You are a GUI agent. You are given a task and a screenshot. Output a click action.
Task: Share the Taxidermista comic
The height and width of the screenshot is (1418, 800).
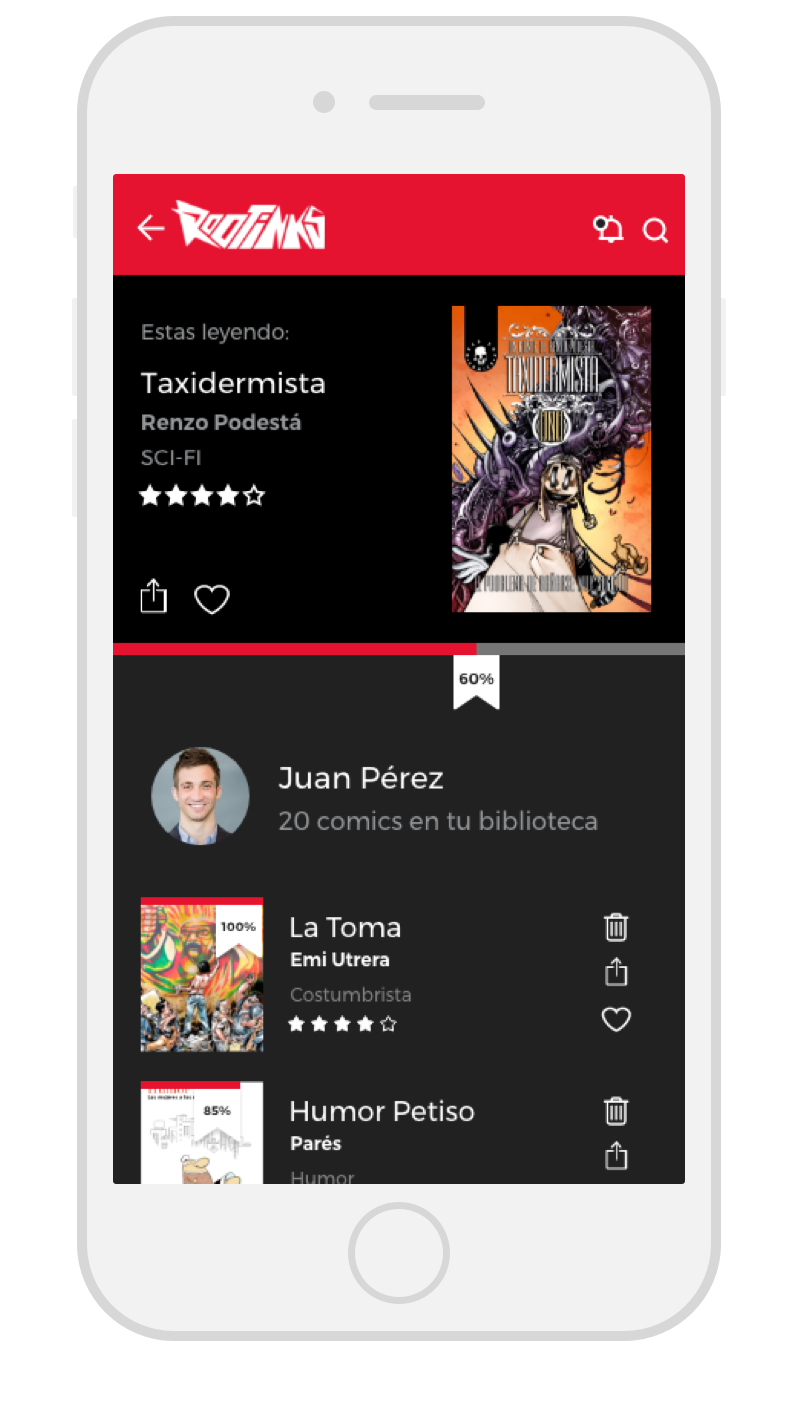pyautogui.click(x=153, y=596)
